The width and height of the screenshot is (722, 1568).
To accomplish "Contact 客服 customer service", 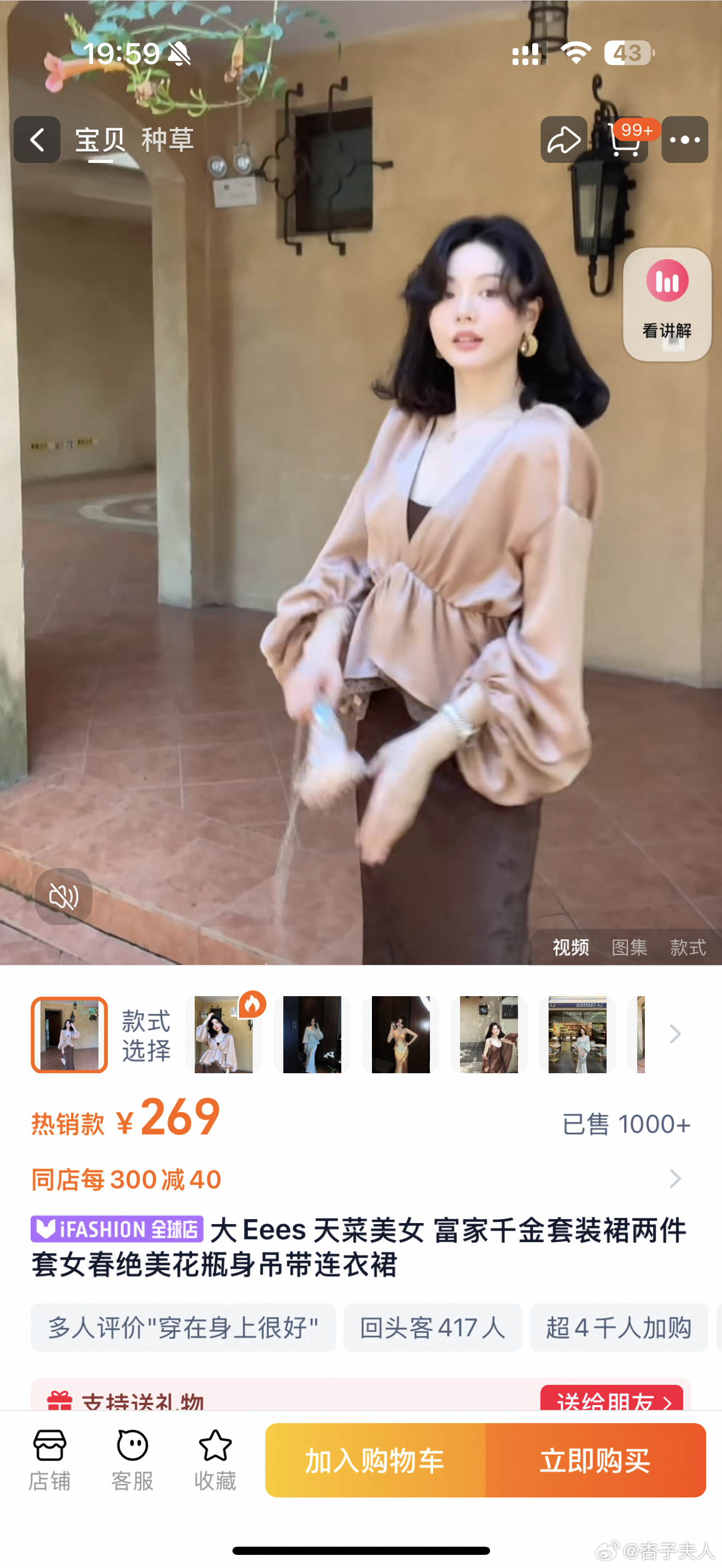I will pyautogui.click(x=132, y=1460).
